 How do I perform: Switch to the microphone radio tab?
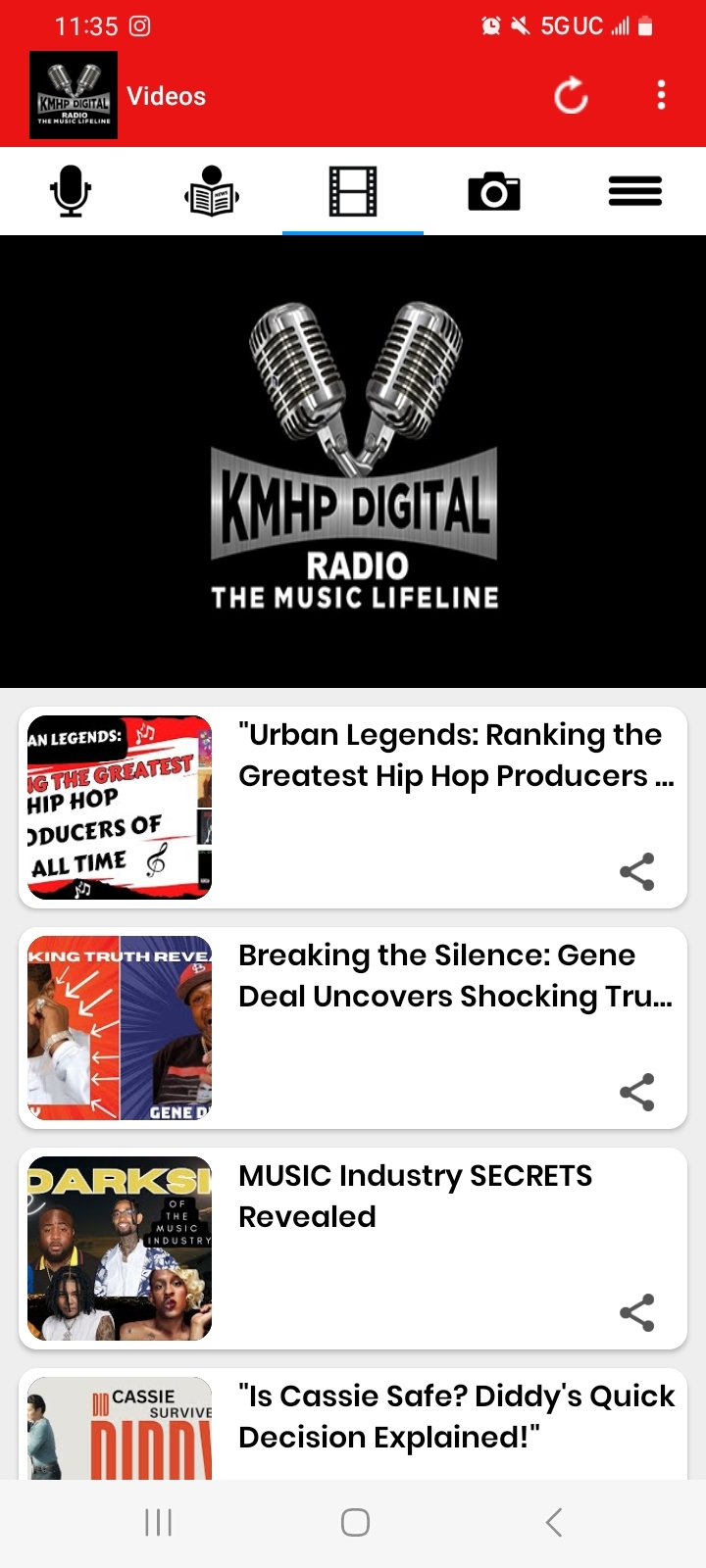point(71,191)
